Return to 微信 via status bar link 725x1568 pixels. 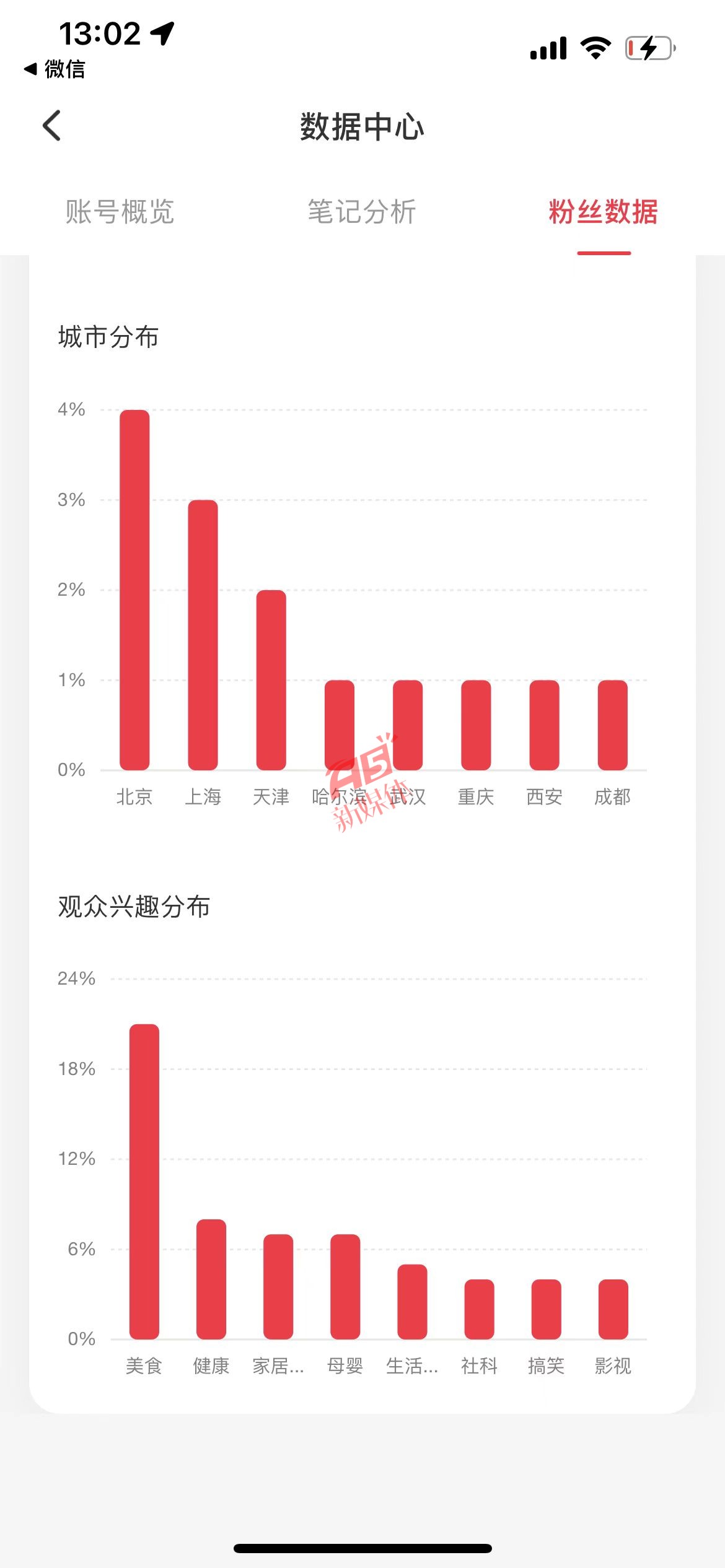click(55, 69)
